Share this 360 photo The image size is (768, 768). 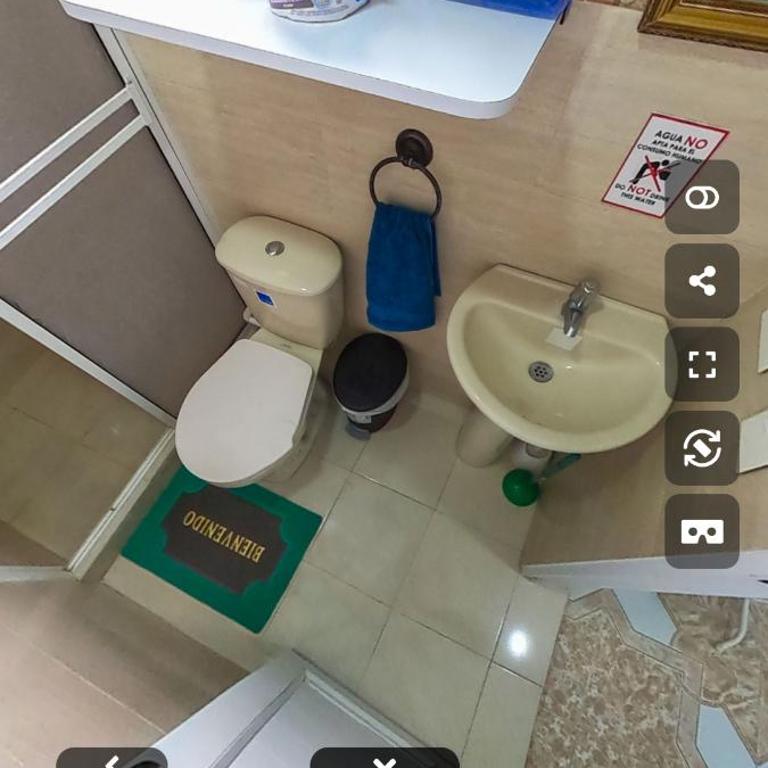[702, 281]
